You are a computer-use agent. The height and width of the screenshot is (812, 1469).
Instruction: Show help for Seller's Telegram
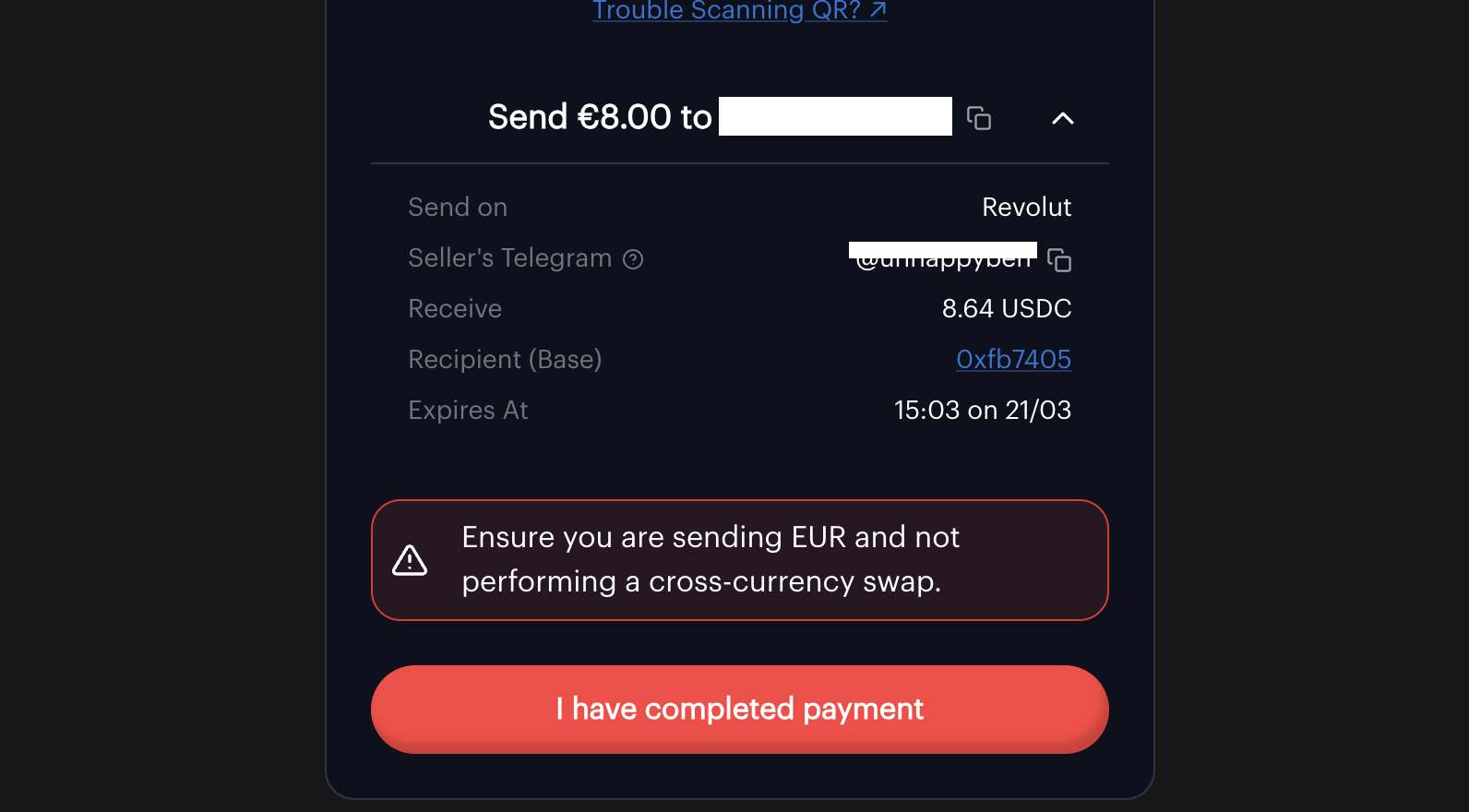pos(633,259)
